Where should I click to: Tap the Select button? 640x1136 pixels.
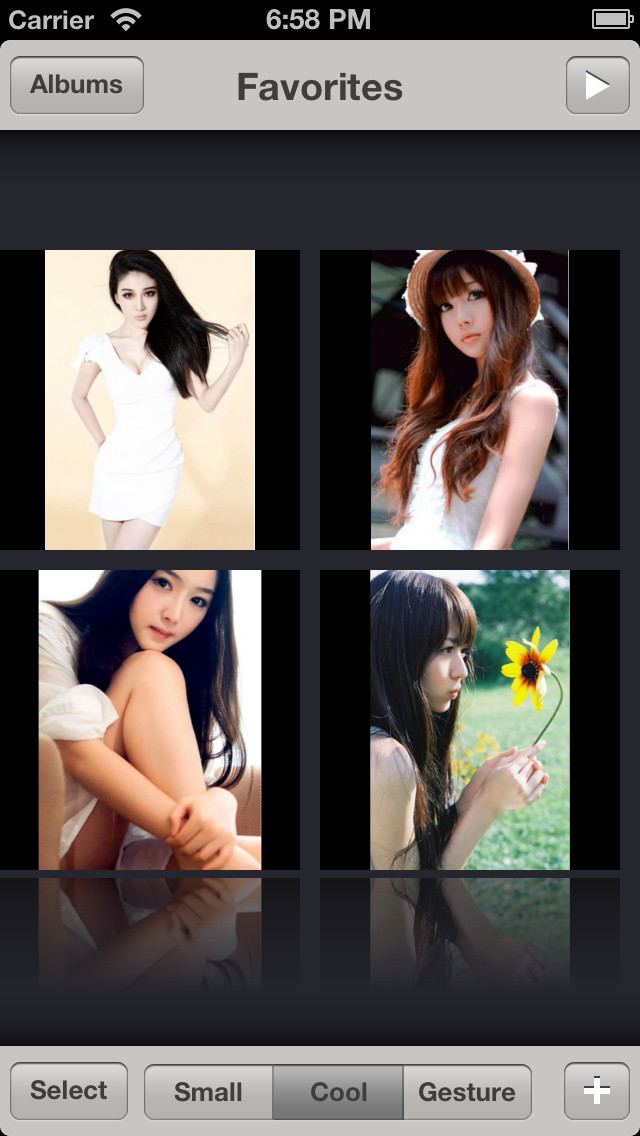[69, 1090]
